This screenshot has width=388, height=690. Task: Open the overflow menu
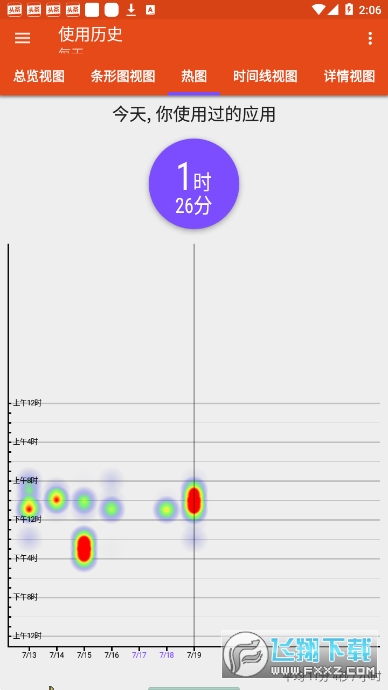(x=370, y=38)
